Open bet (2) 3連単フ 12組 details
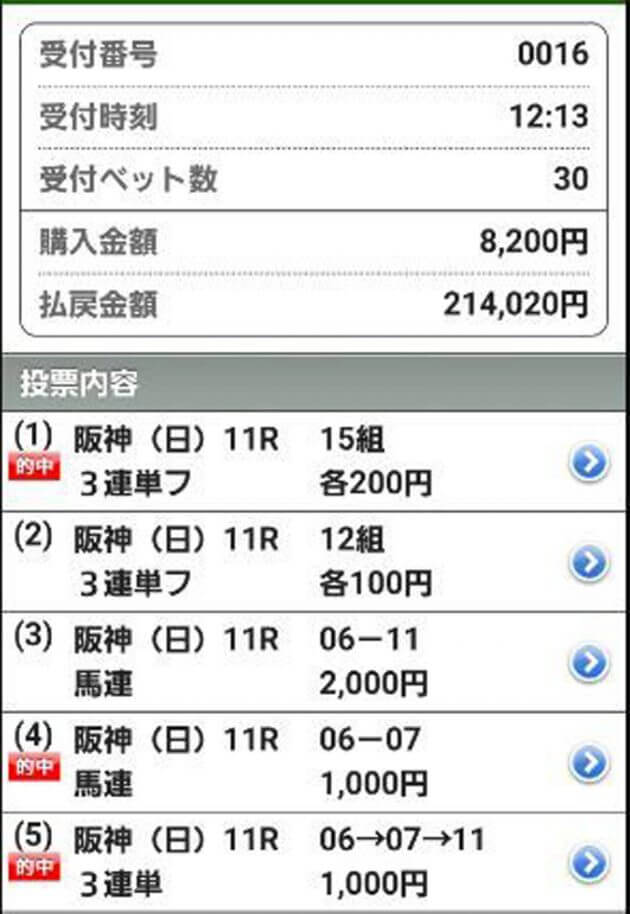The width and height of the screenshot is (630, 914). (589, 562)
